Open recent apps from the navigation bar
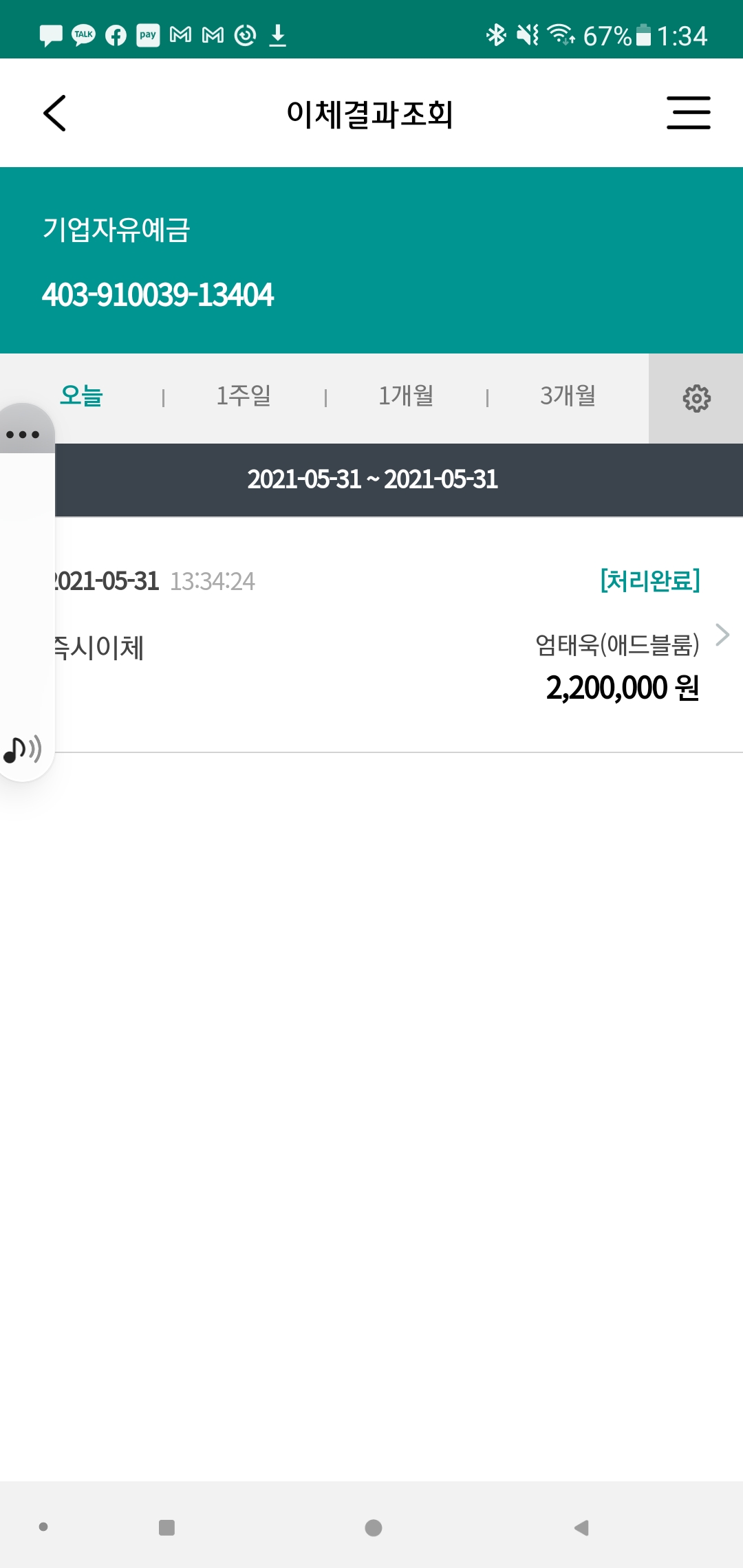The image size is (743, 1568). point(166,1527)
